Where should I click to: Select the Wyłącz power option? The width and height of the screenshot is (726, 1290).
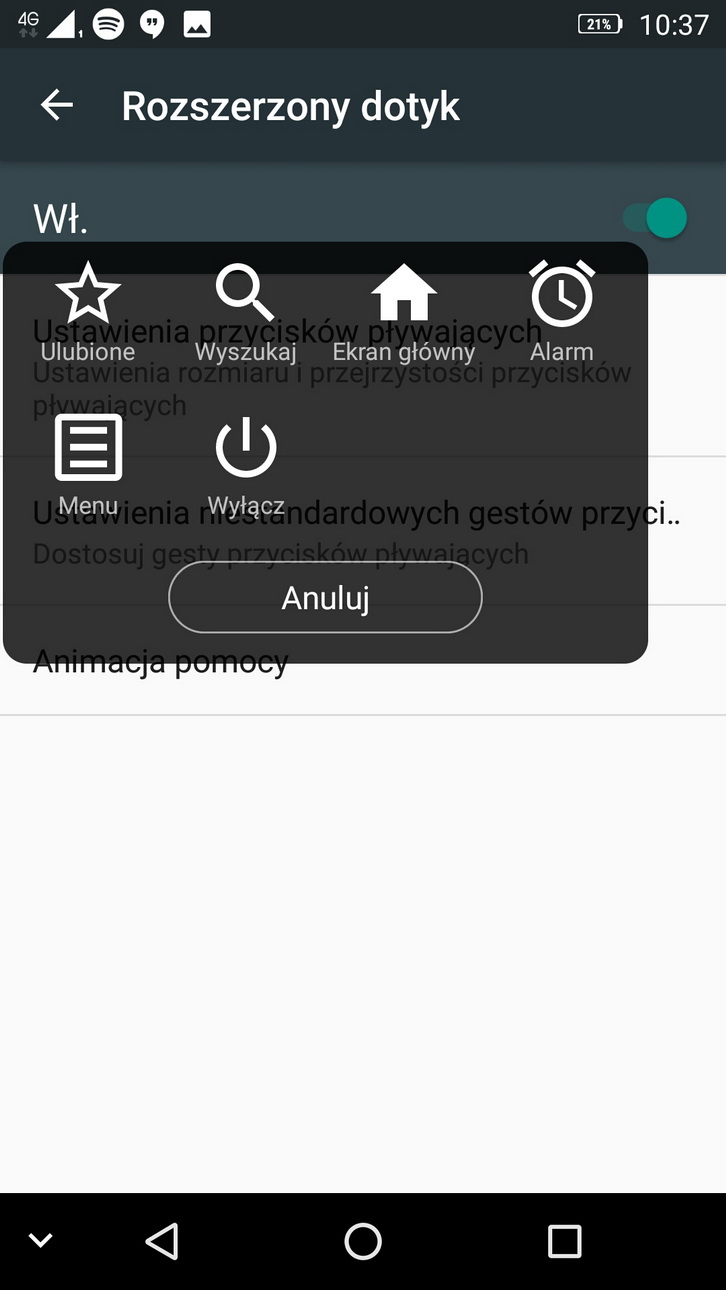(245, 463)
